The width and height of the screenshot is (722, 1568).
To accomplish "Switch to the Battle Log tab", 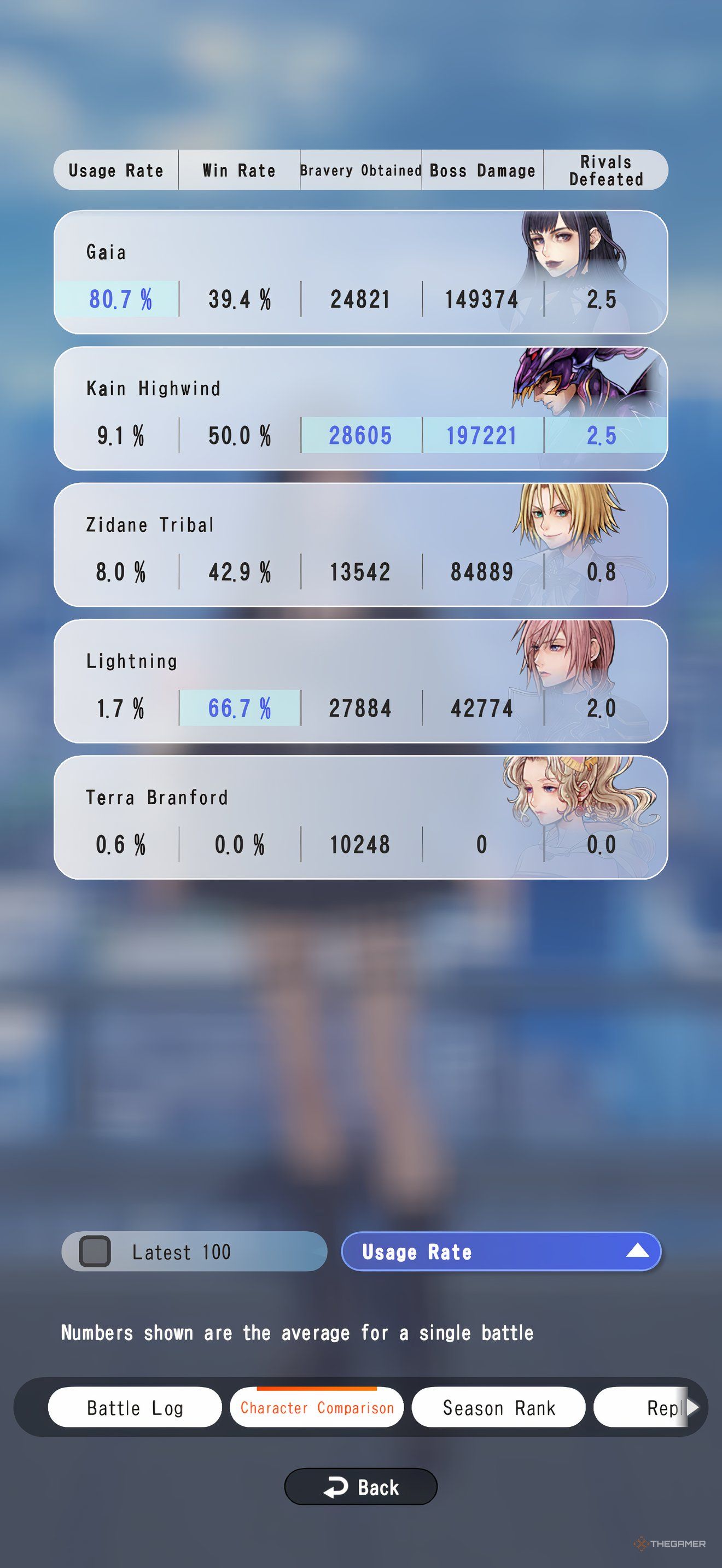I will [x=135, y=1407].
